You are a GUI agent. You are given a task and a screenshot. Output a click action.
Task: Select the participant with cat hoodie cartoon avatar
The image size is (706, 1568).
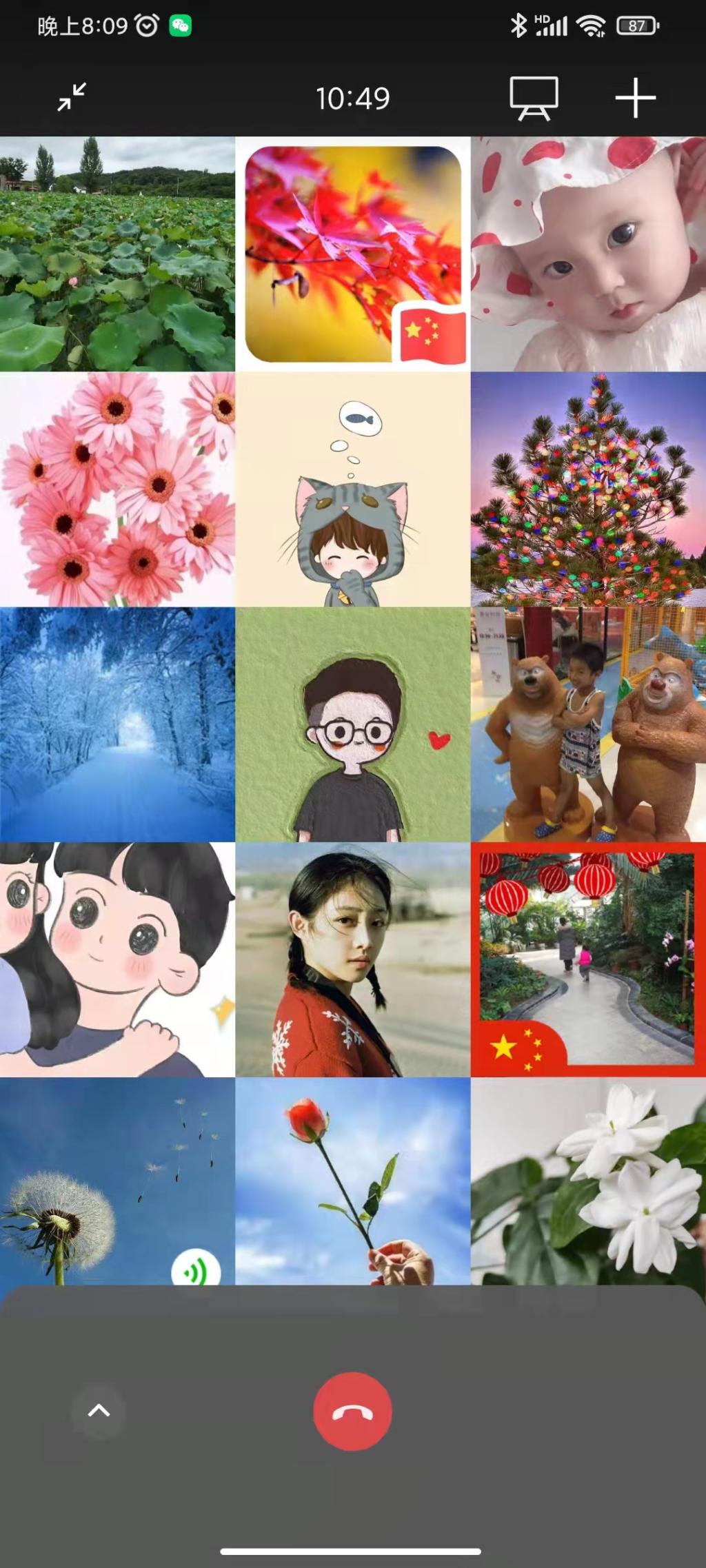[x=353, y=489]
